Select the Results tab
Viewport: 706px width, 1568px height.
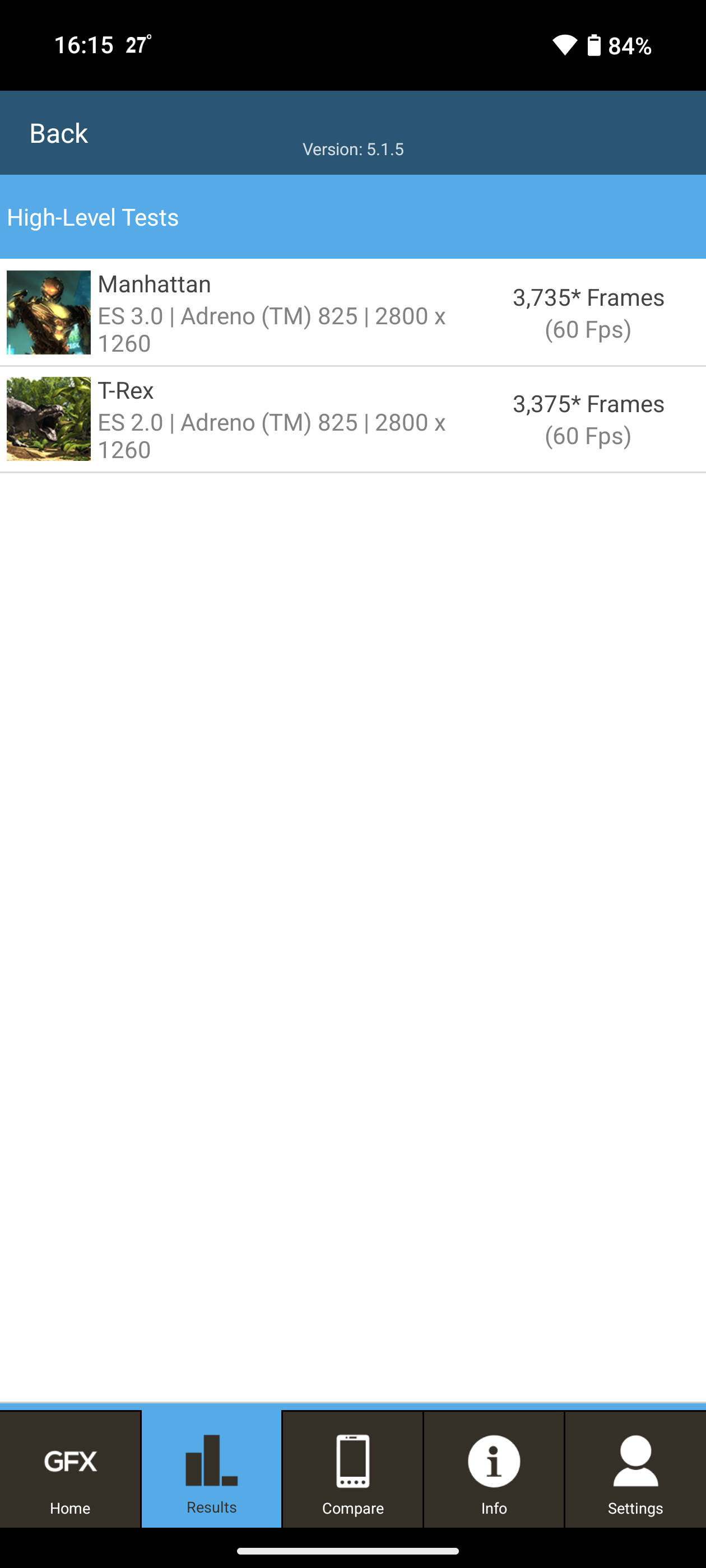pyautogui.click(x=211, y=1469)
